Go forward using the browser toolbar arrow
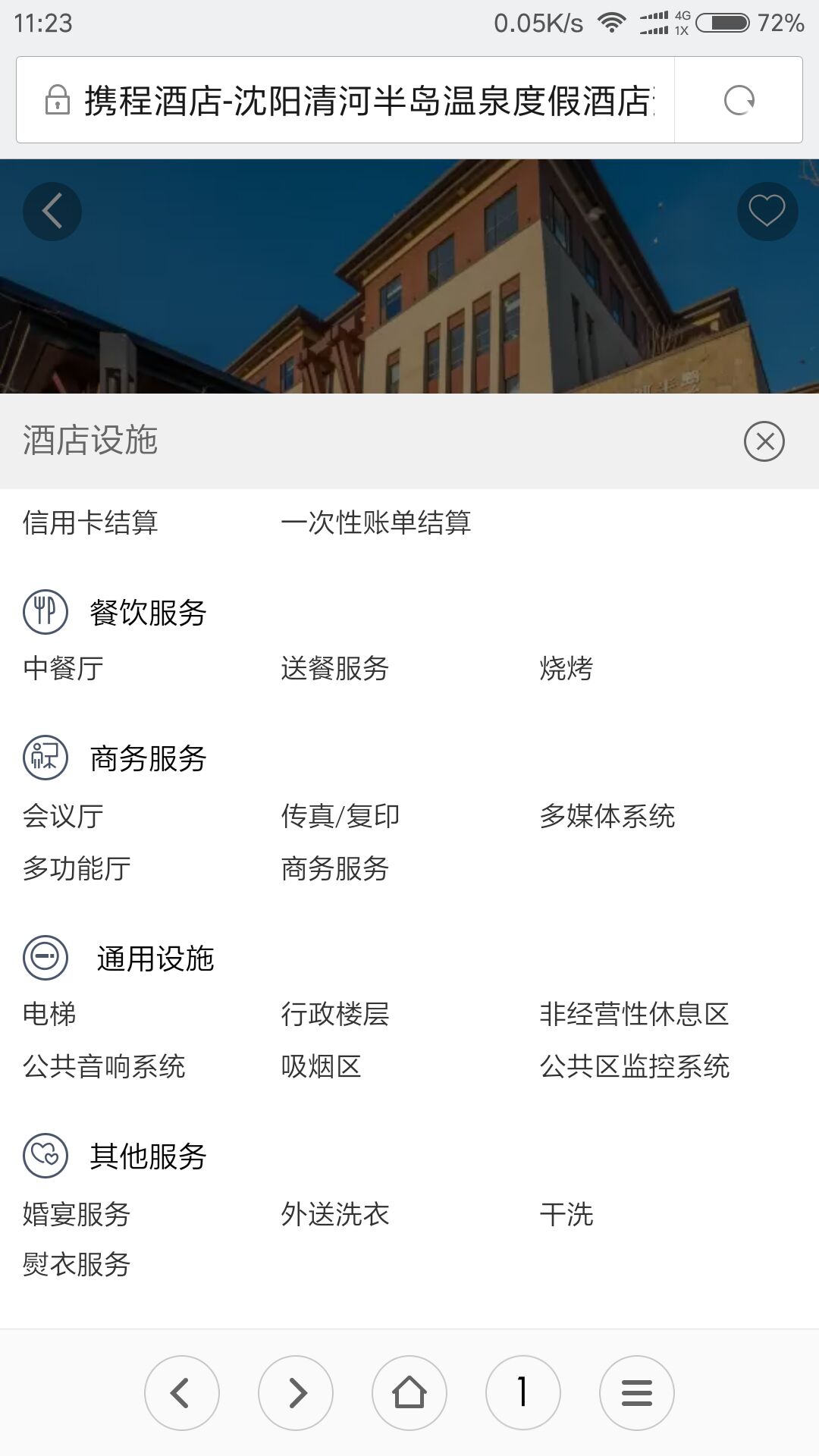 (x=296, y=1392)
